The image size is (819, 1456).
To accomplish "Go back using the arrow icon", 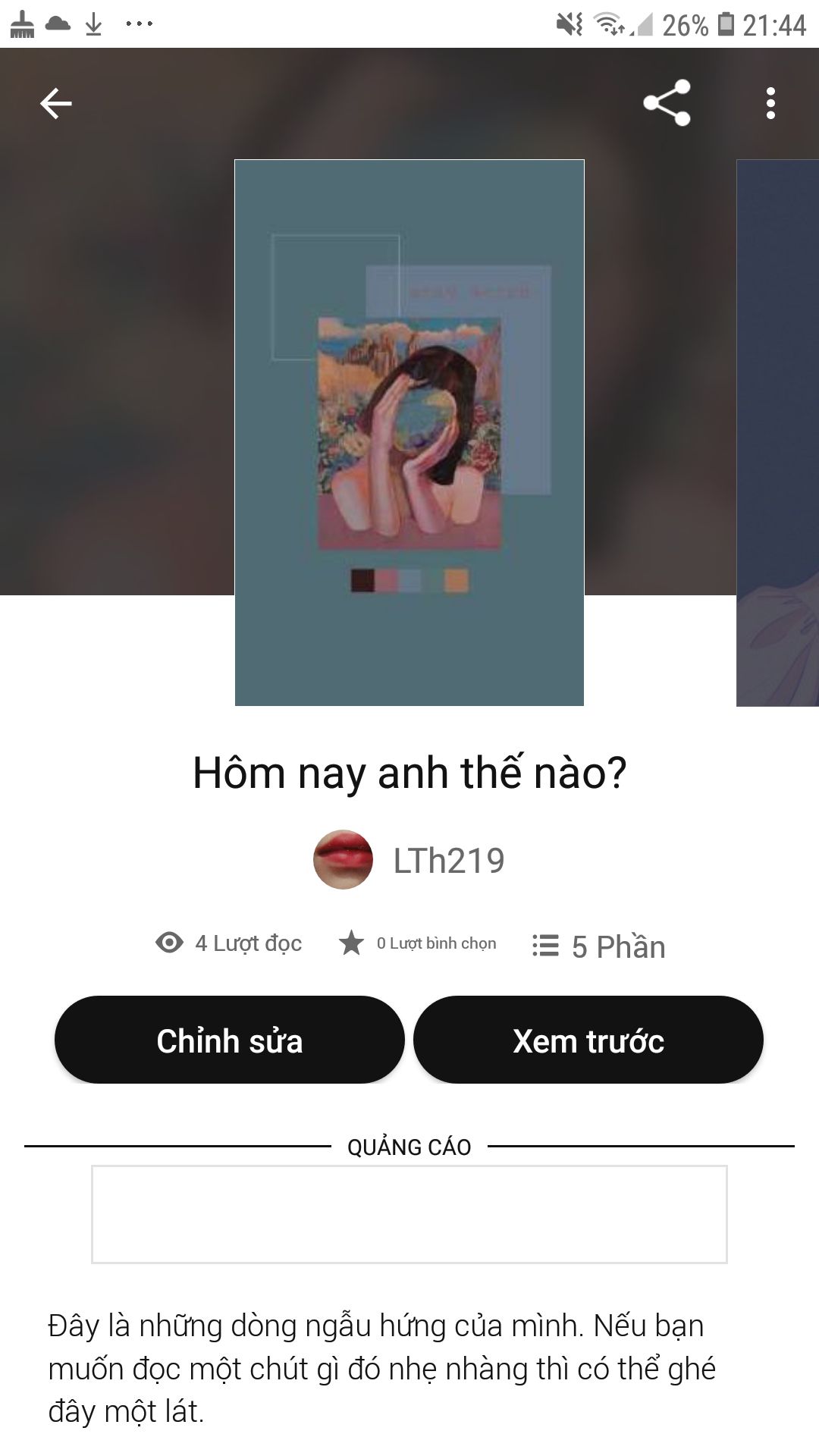I will [x=55, y=103].
